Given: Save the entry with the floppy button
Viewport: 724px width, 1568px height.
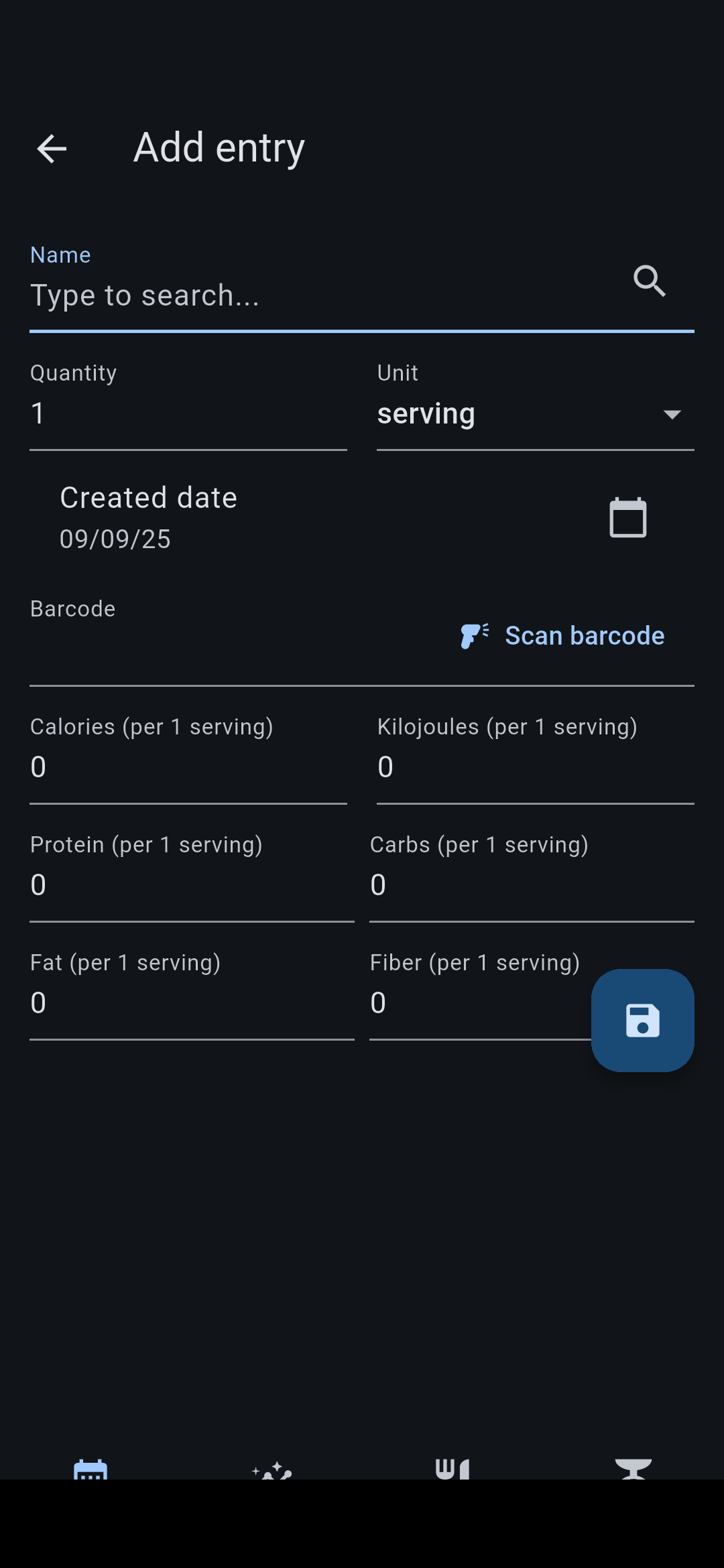Looking at the screenshot, I should tap(643, 1021).
